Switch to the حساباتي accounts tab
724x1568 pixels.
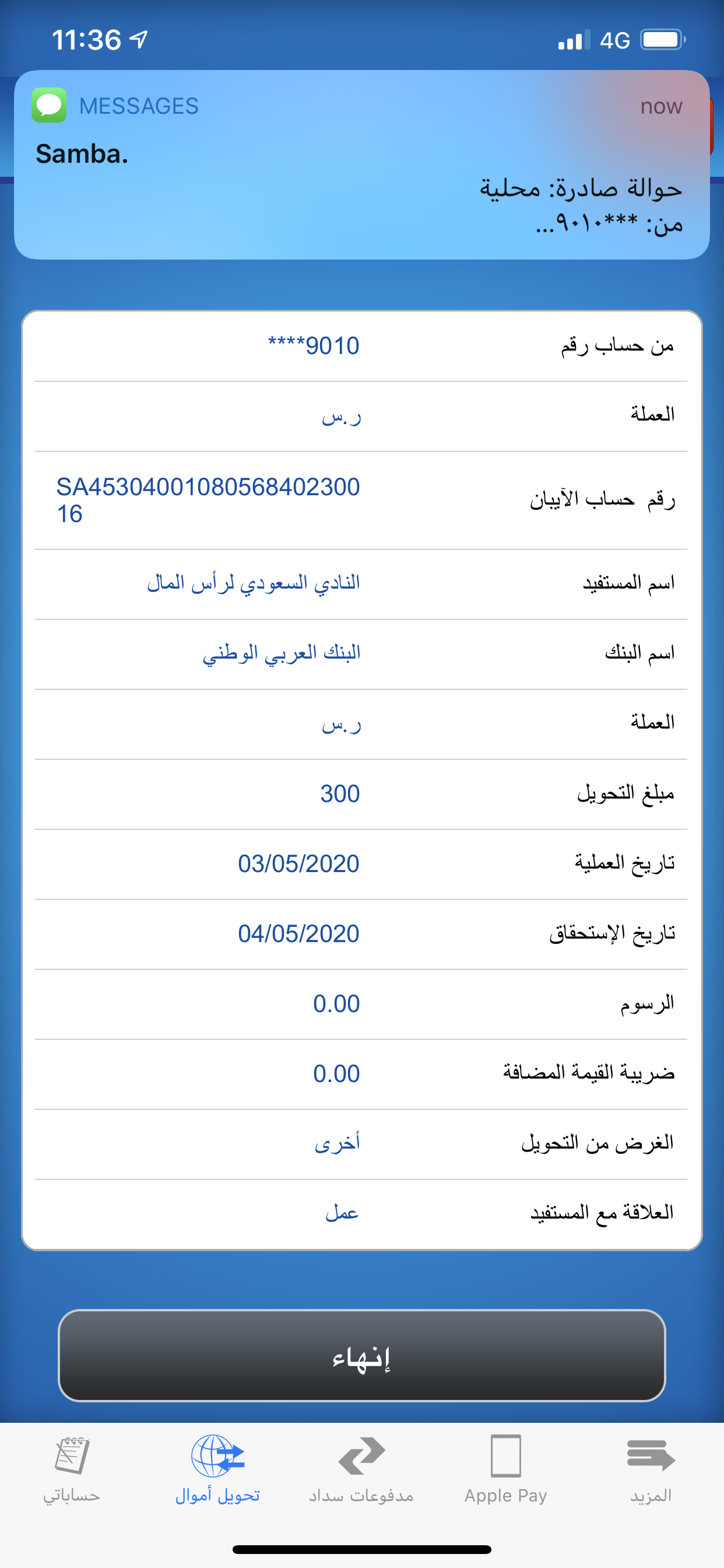(72, 1469)
